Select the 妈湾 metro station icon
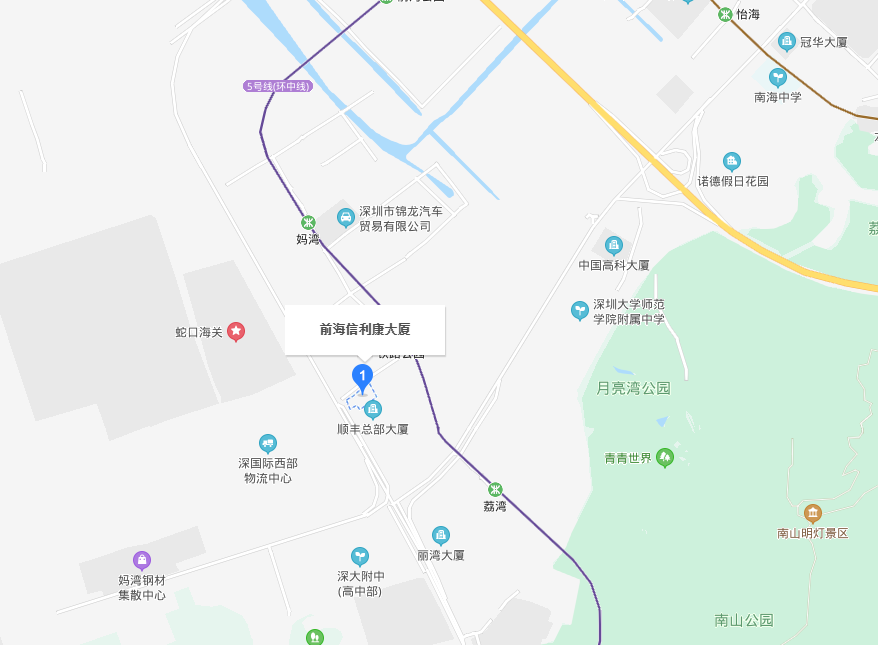 tap(308, 223)
